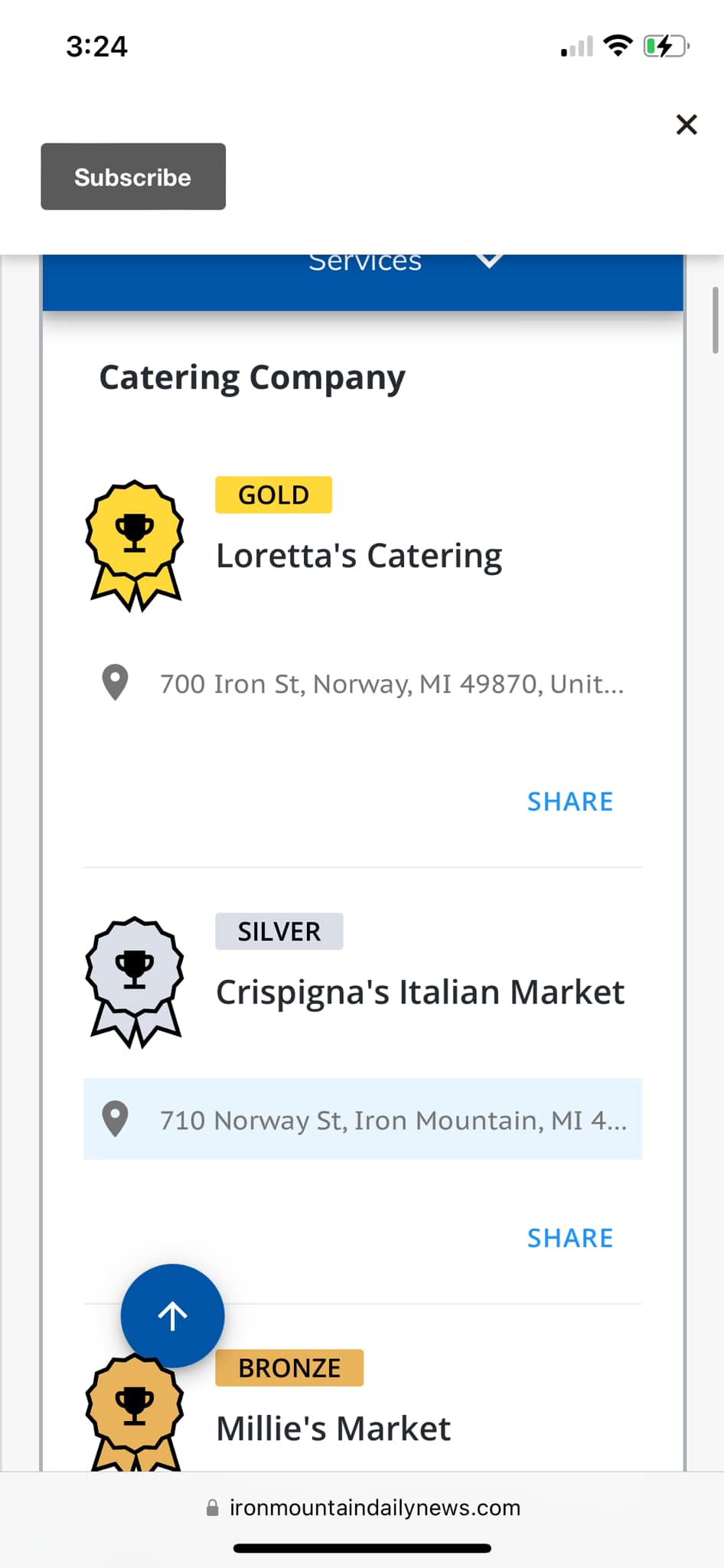Tap the Subscribe button

pyautogui.click(x=133, y=176)
